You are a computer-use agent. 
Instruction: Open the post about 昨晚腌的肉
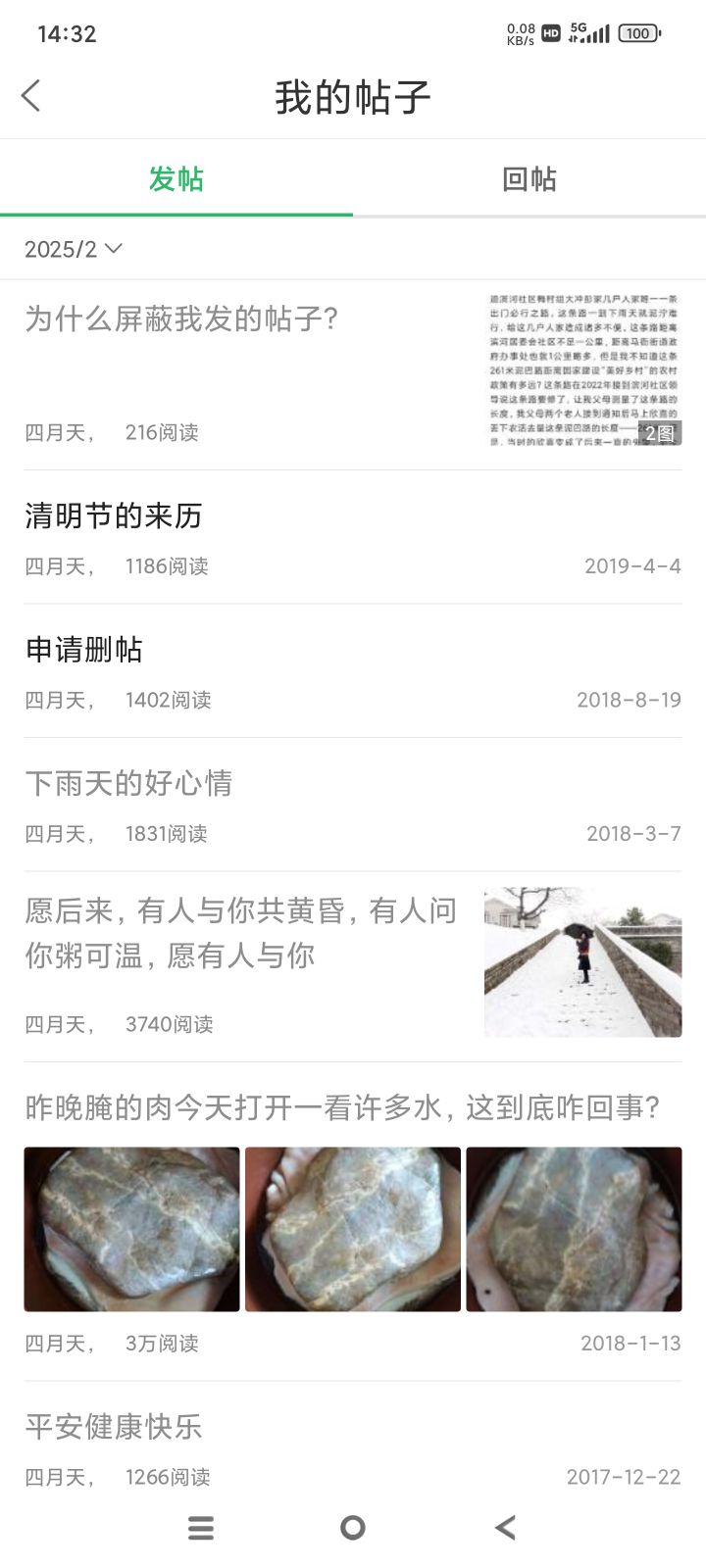(342, 1108)
